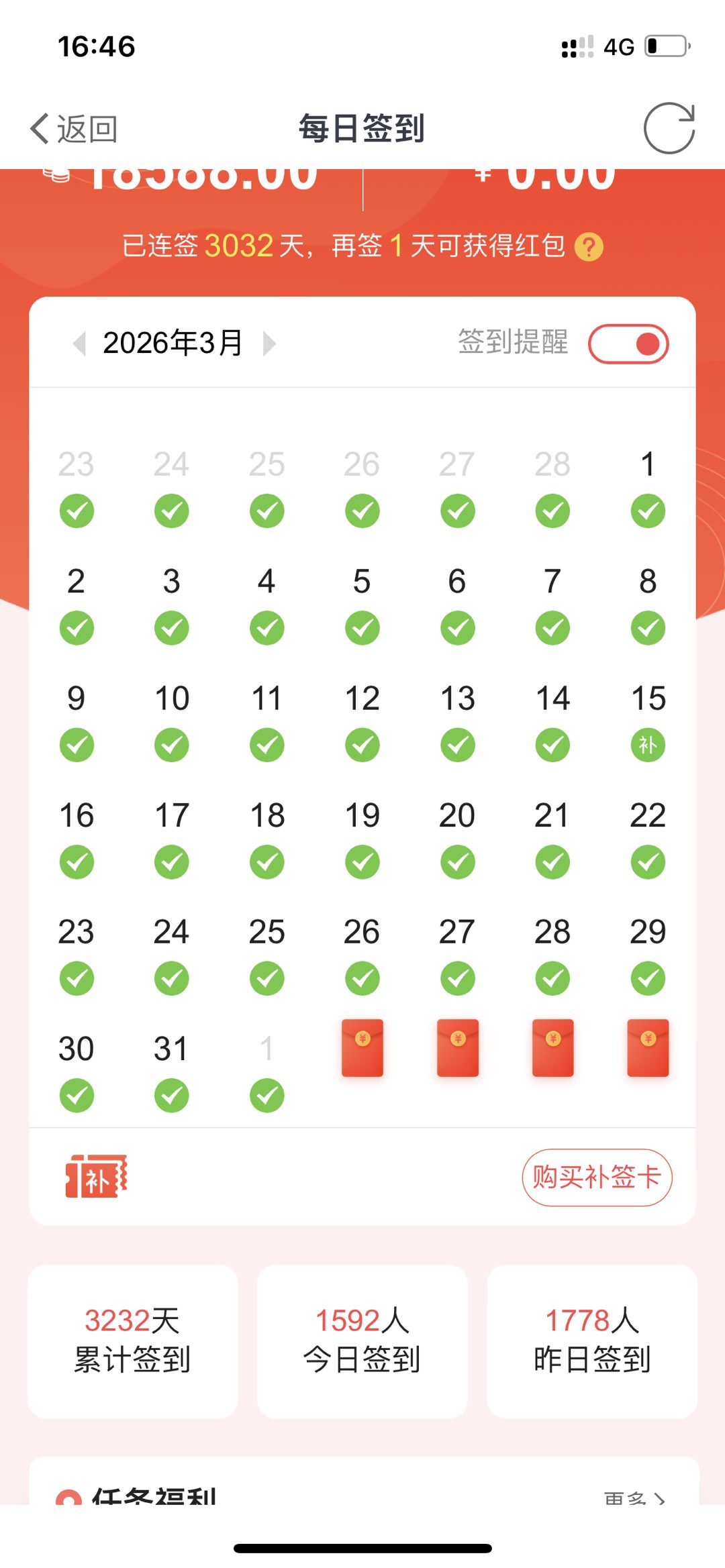This screenshot has height=1568, width=725.
Task: Go to the previous month
Action: [x=80, y=344]
